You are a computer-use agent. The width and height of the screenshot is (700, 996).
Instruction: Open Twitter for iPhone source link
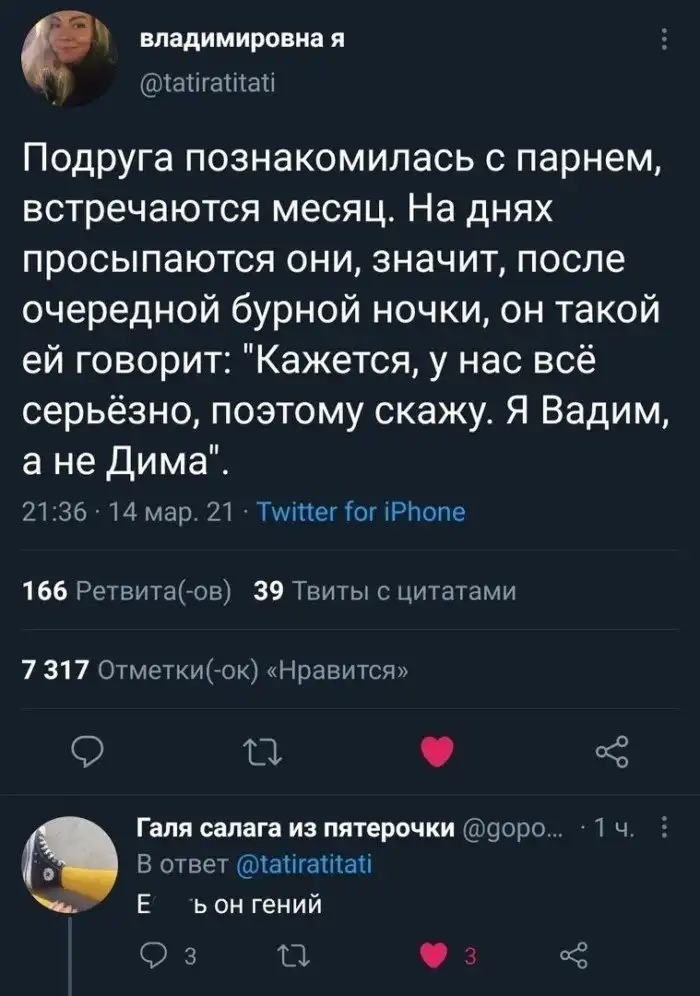point(361,513)
